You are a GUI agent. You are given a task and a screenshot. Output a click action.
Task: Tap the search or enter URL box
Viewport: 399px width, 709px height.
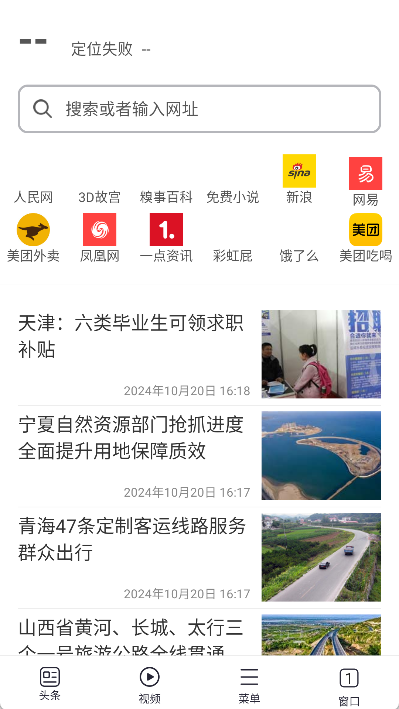pyautogui.click(x=199, y=109)
